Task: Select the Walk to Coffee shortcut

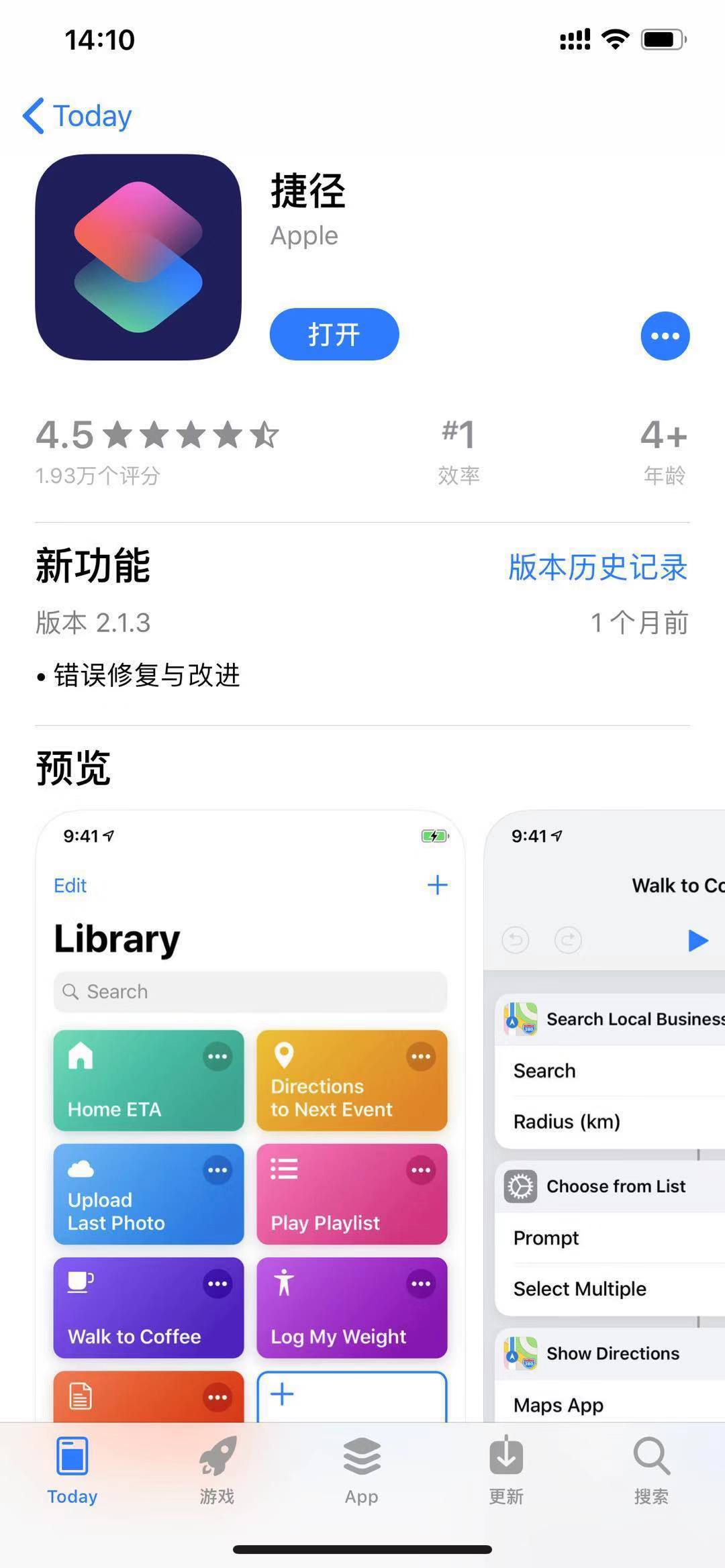Action: (x=148, y=1308)
